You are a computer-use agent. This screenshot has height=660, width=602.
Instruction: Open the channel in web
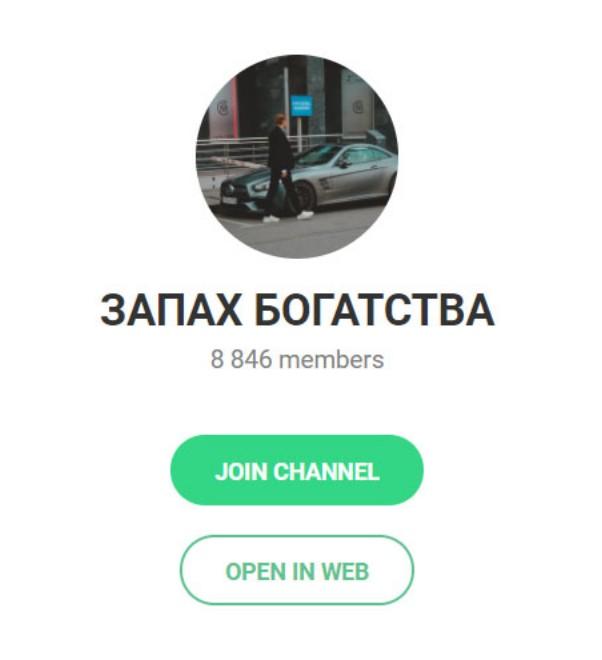[x=297, y=572]
